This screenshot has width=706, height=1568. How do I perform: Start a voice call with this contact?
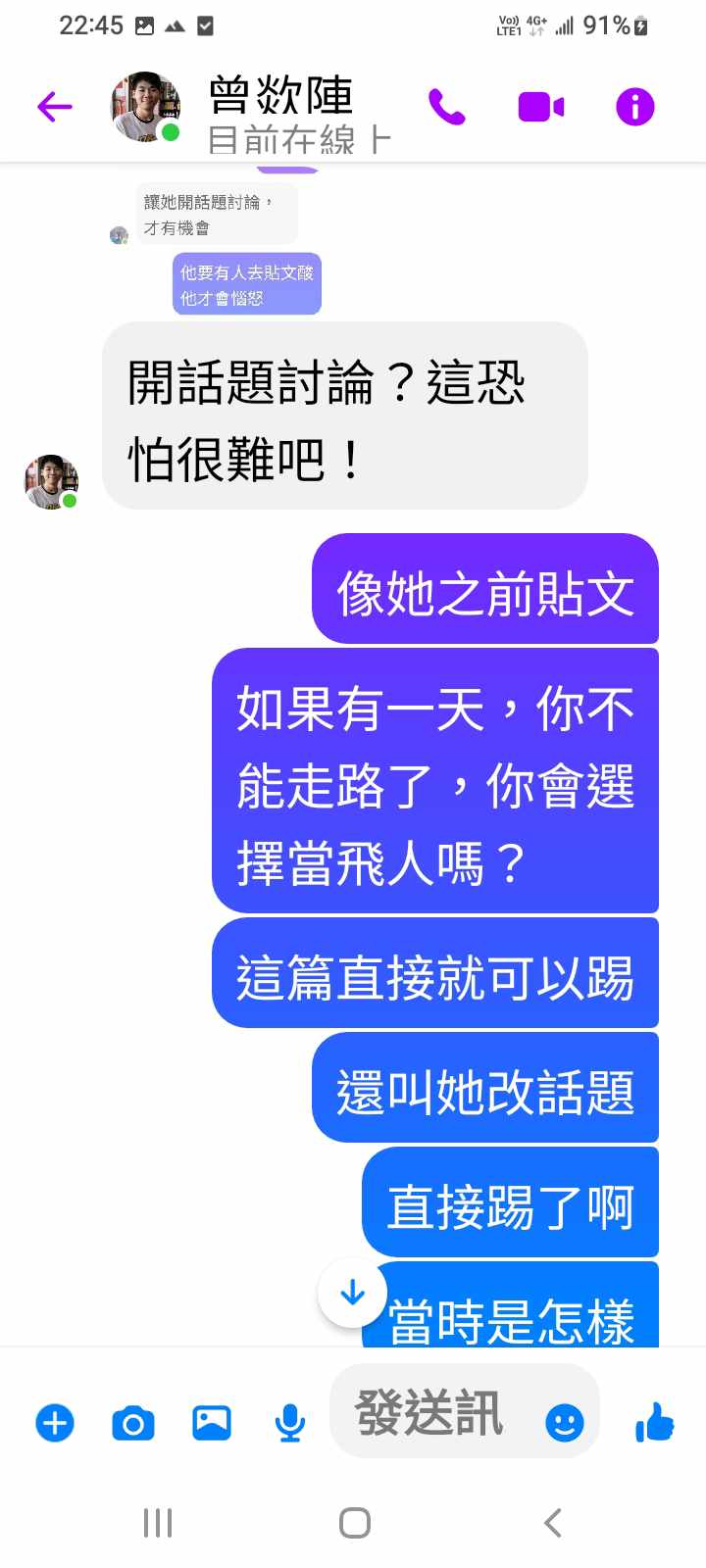(447, 107)
